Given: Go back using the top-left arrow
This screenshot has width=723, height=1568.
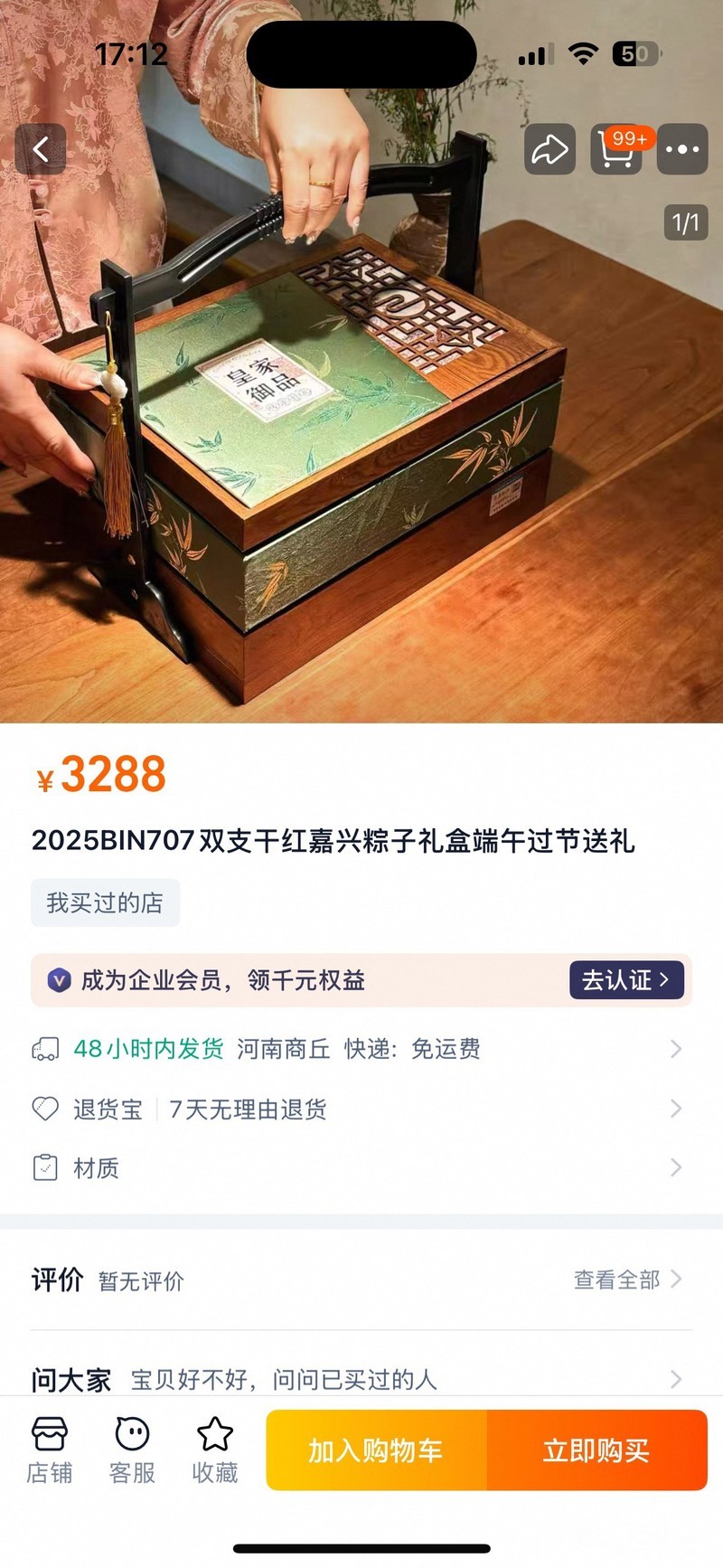Looking at the screenshot, I should click(x=41, y=149).
